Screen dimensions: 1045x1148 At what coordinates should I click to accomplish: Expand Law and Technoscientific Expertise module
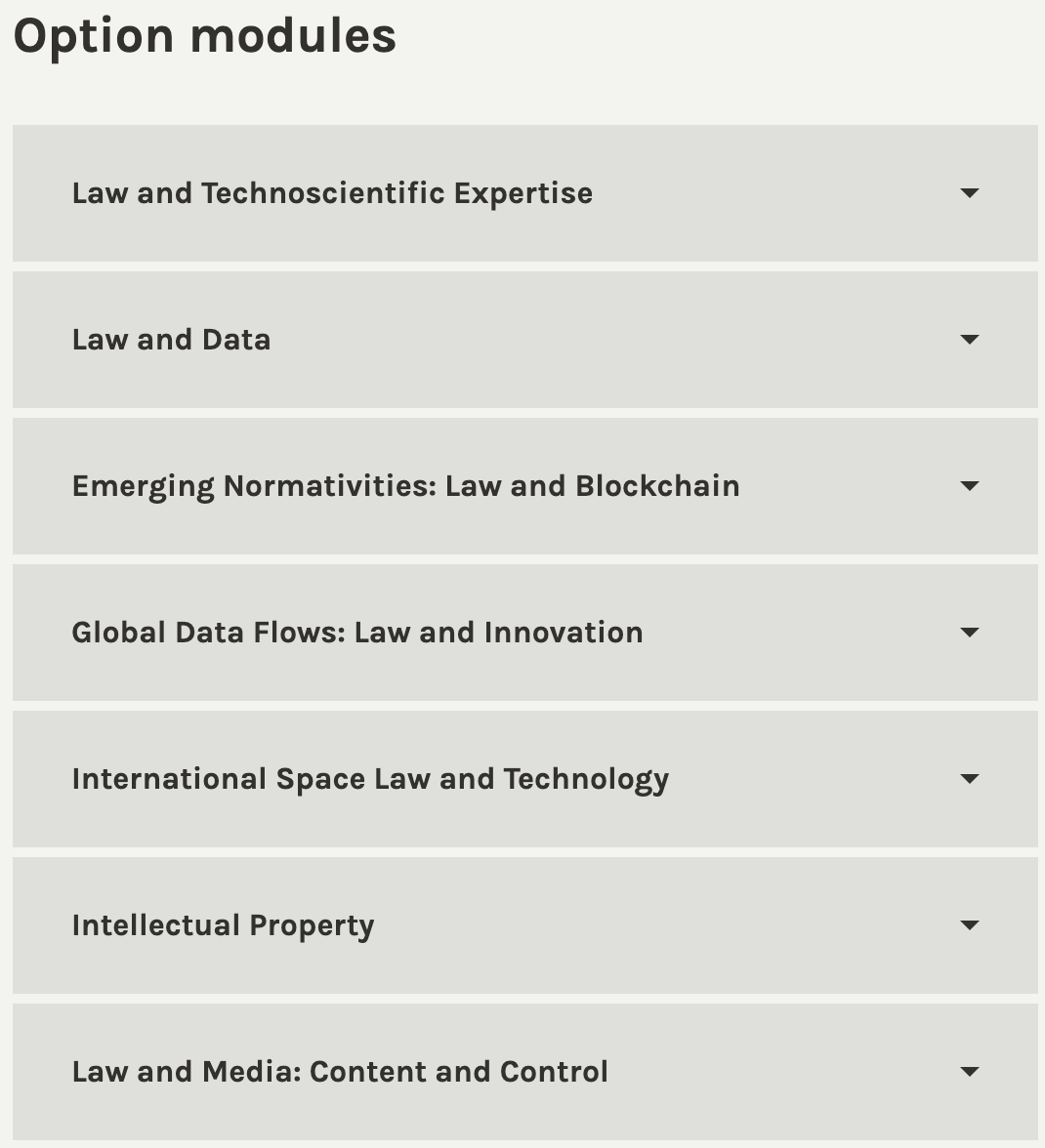(x=524, y=193)
